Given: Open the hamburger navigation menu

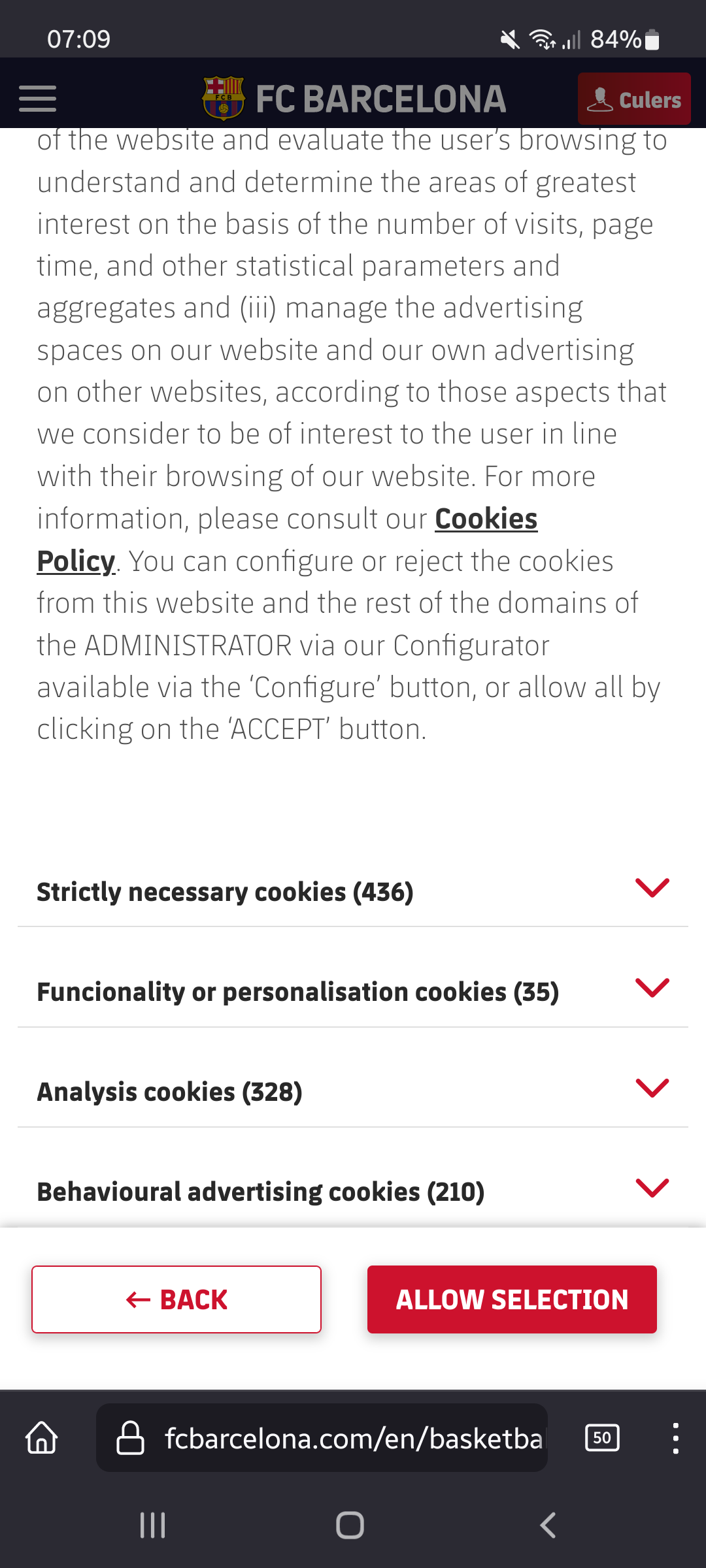Looking at the screenshot, I should (38, 99).
